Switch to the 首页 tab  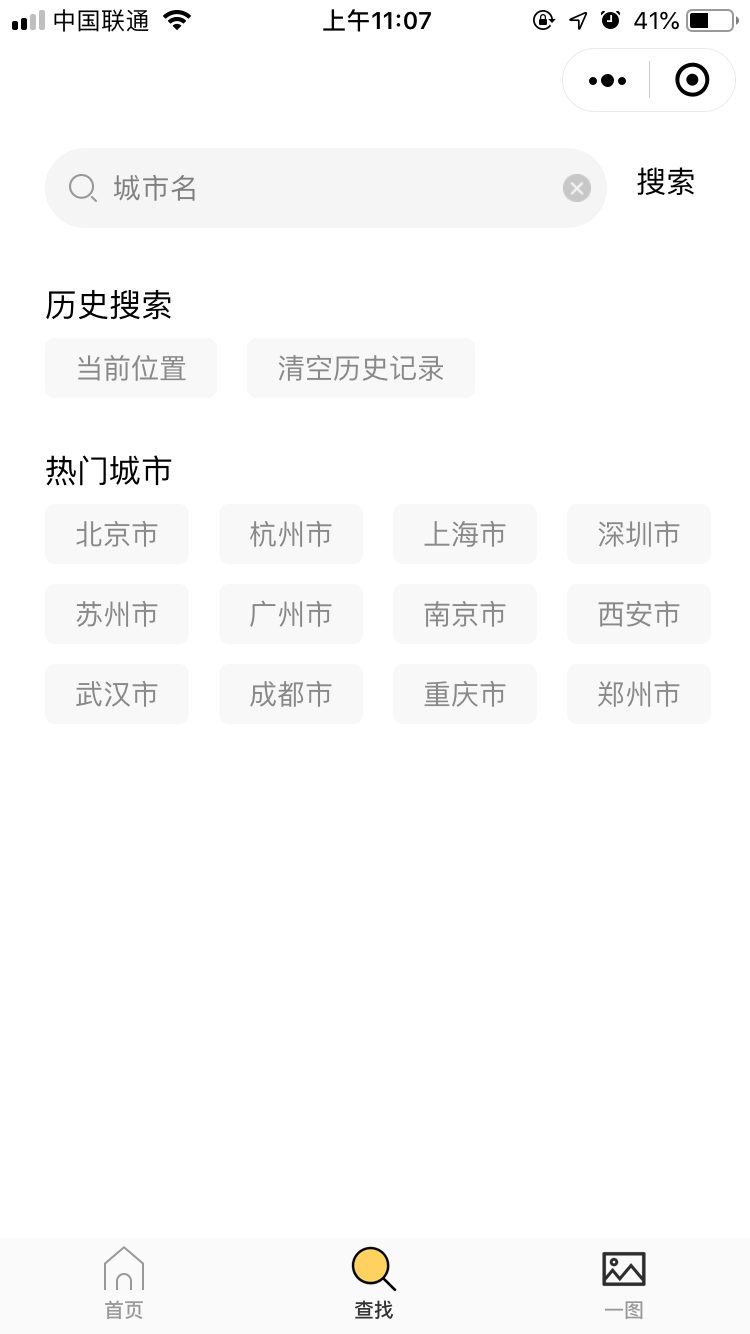124,1284
